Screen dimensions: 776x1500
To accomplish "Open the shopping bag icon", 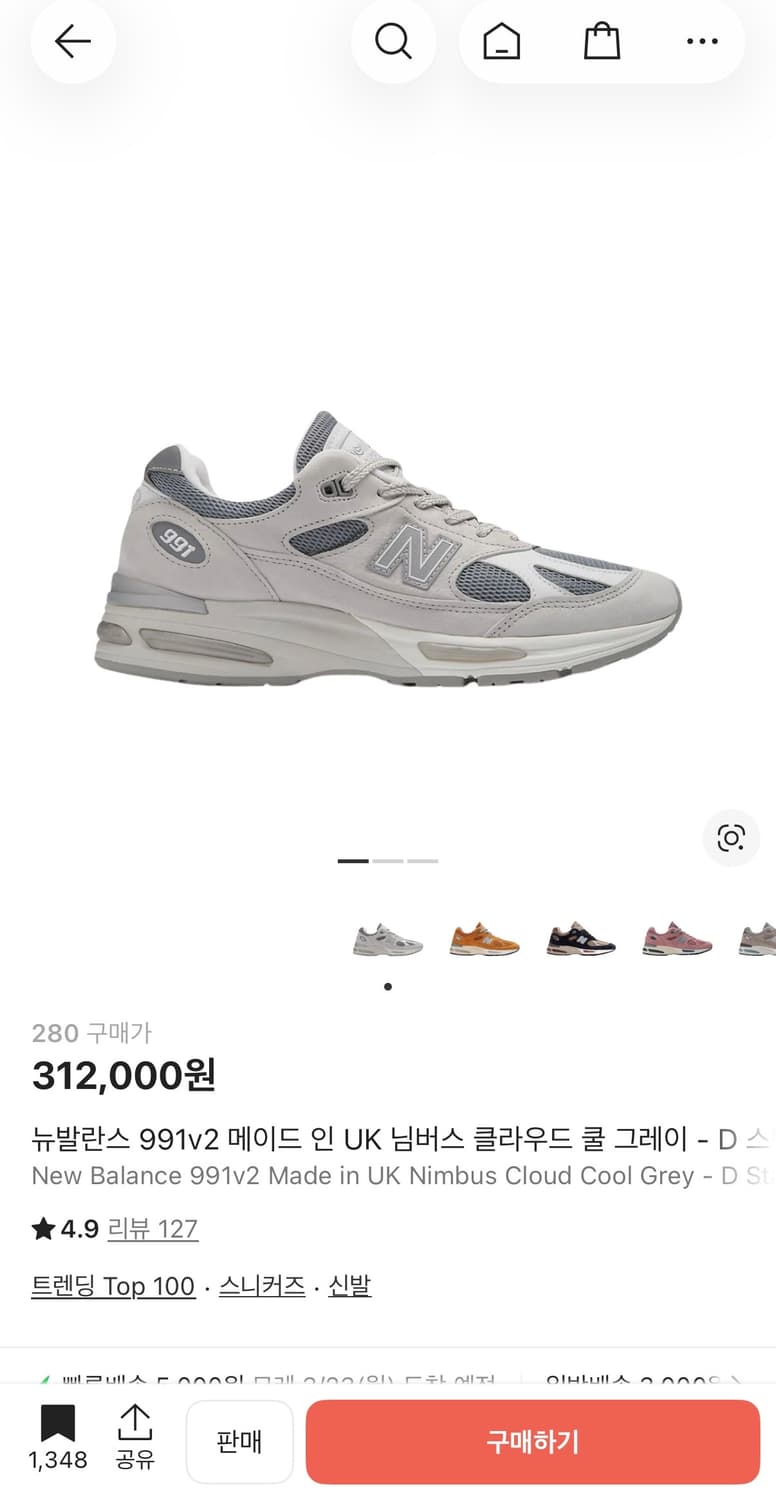I will (601, 41).
